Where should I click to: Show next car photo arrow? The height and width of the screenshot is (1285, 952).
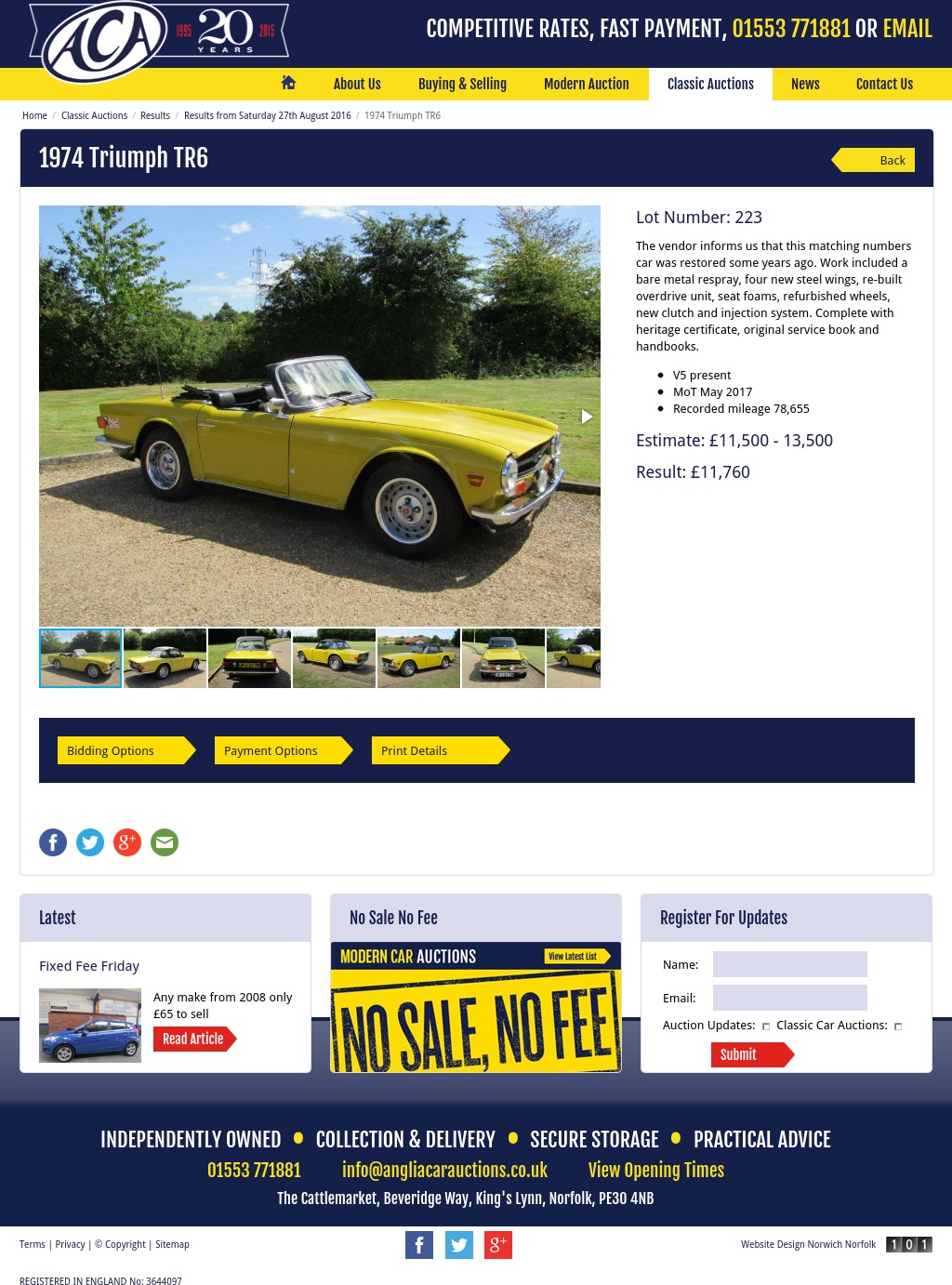click(587, 417)
